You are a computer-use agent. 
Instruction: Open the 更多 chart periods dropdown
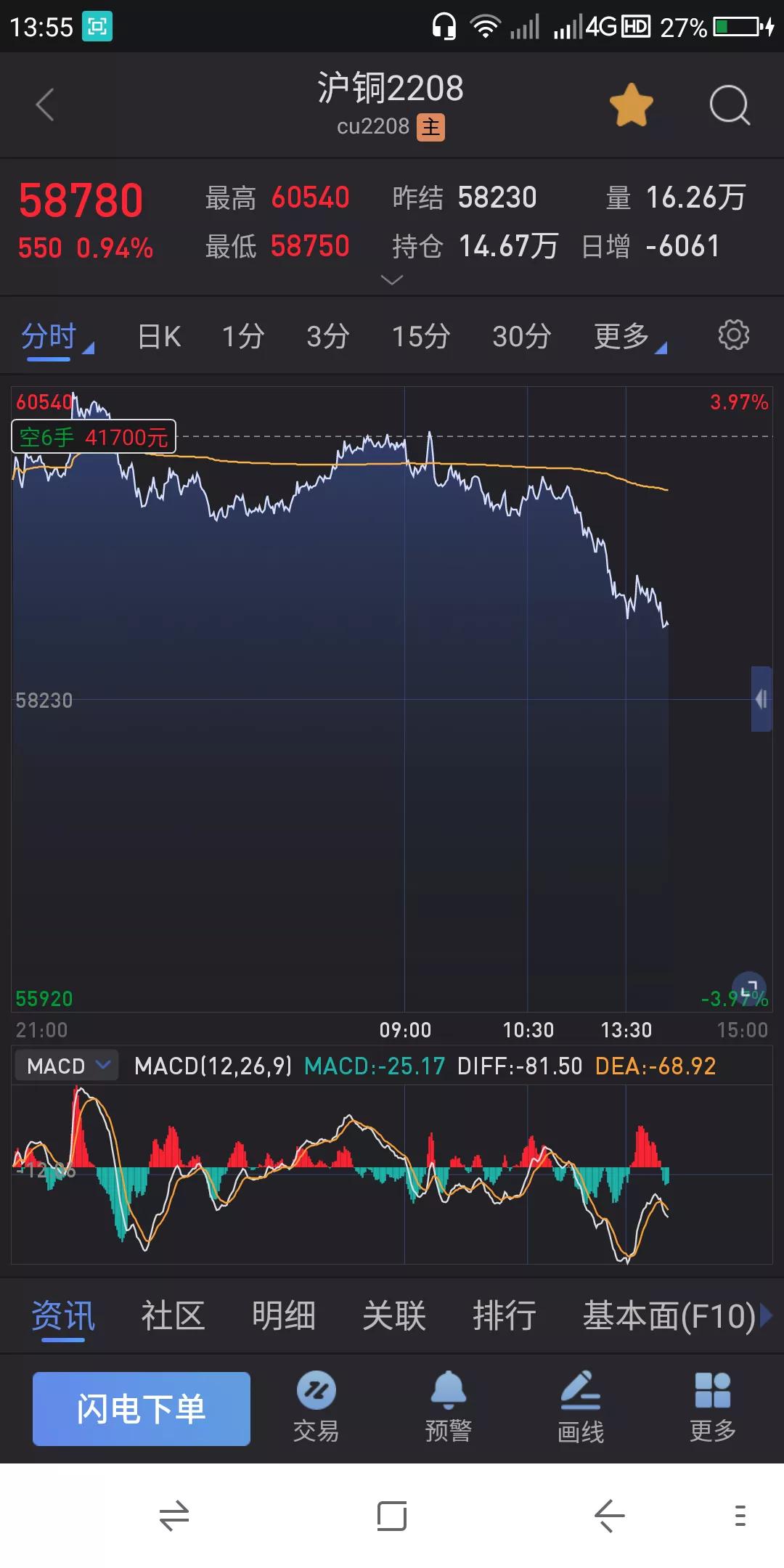point(629,337)
